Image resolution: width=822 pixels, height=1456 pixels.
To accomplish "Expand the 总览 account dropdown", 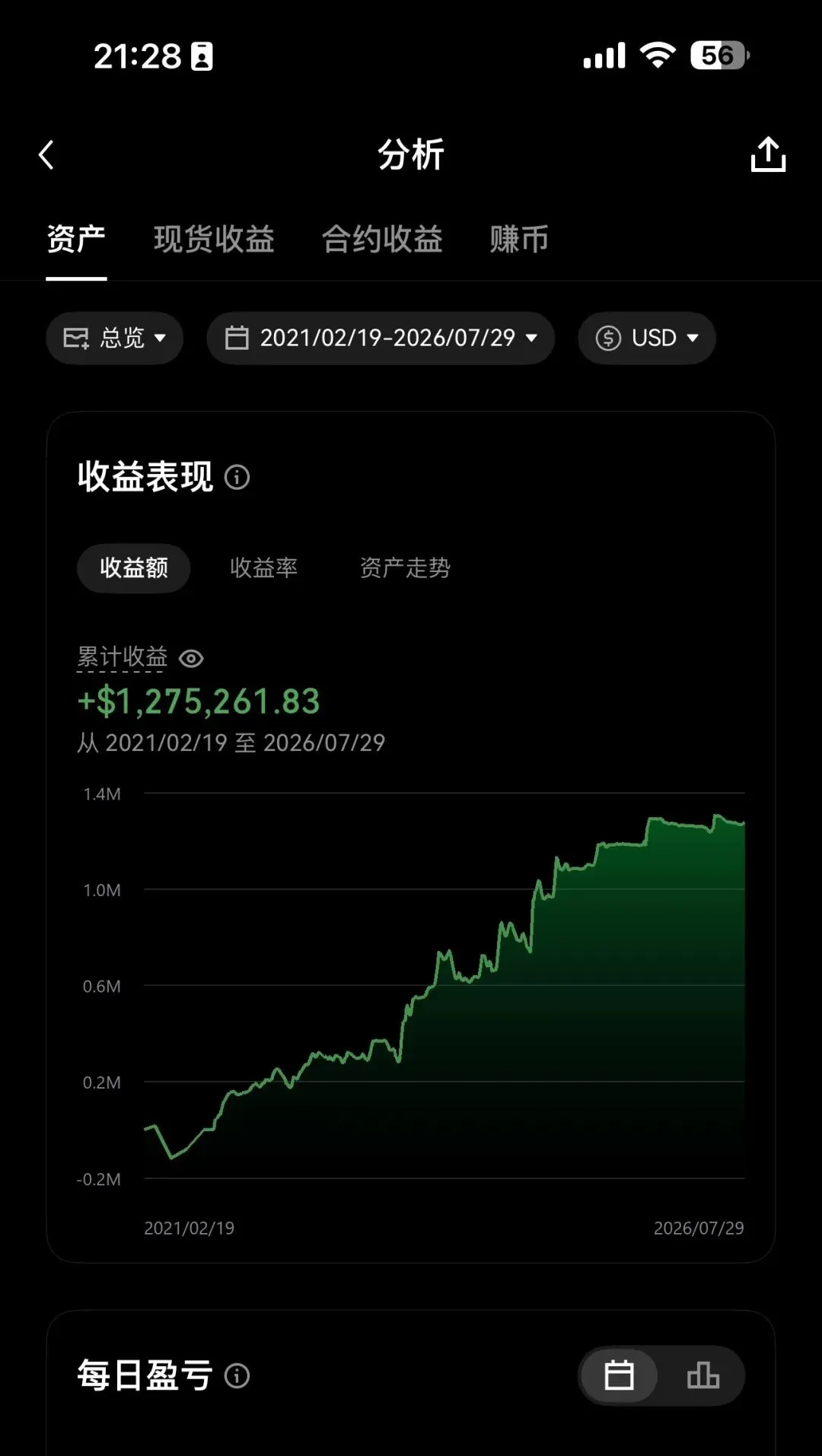I will (114, 338).
